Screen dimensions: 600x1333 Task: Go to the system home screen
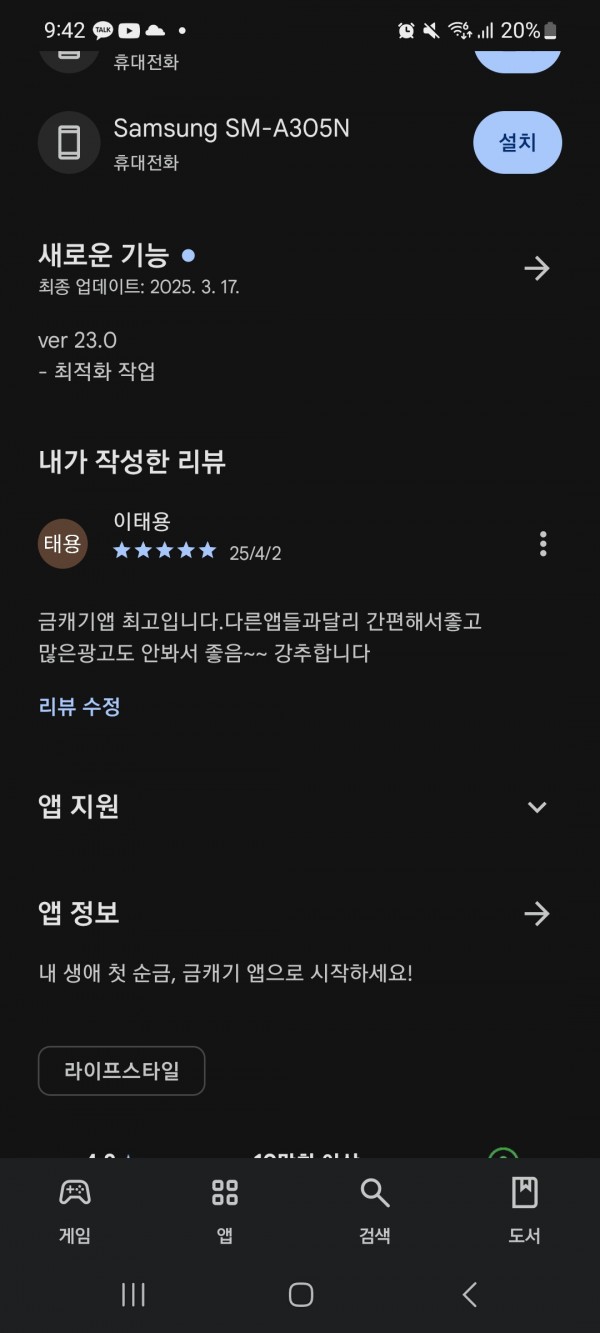point(300,1295)
